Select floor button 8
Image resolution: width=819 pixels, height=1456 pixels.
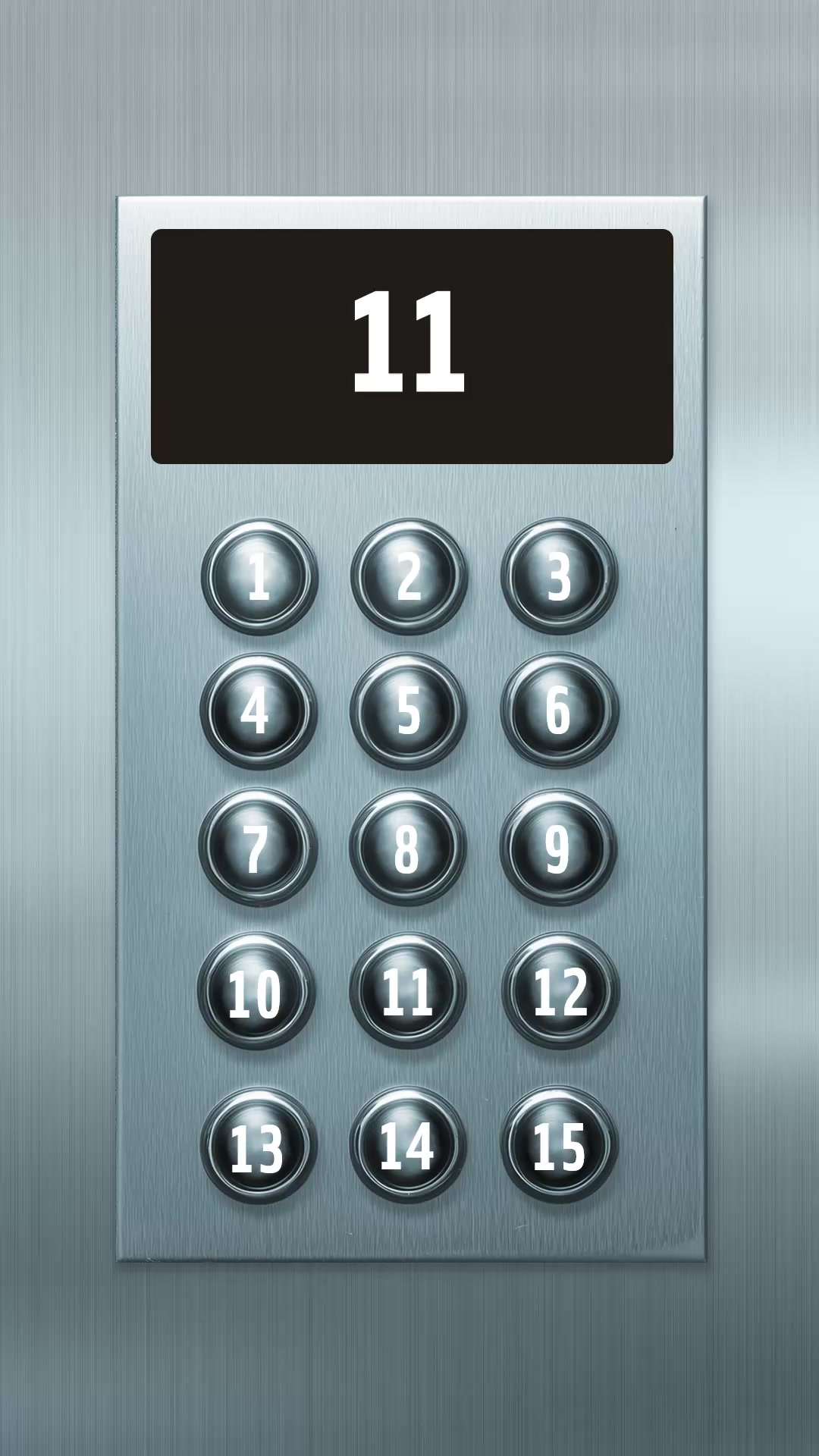pos(406,847)
